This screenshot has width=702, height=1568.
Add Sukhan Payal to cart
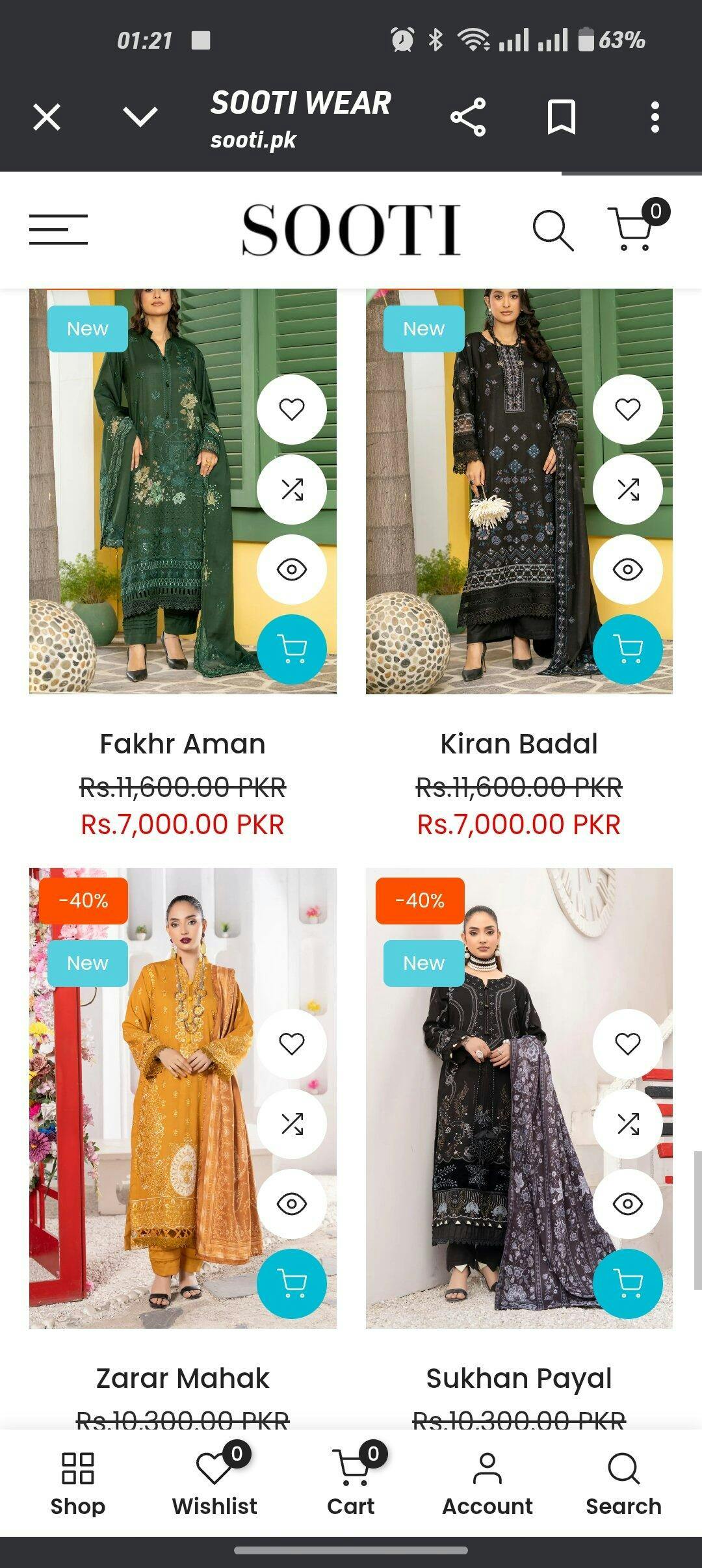[x=627, y=1283]
